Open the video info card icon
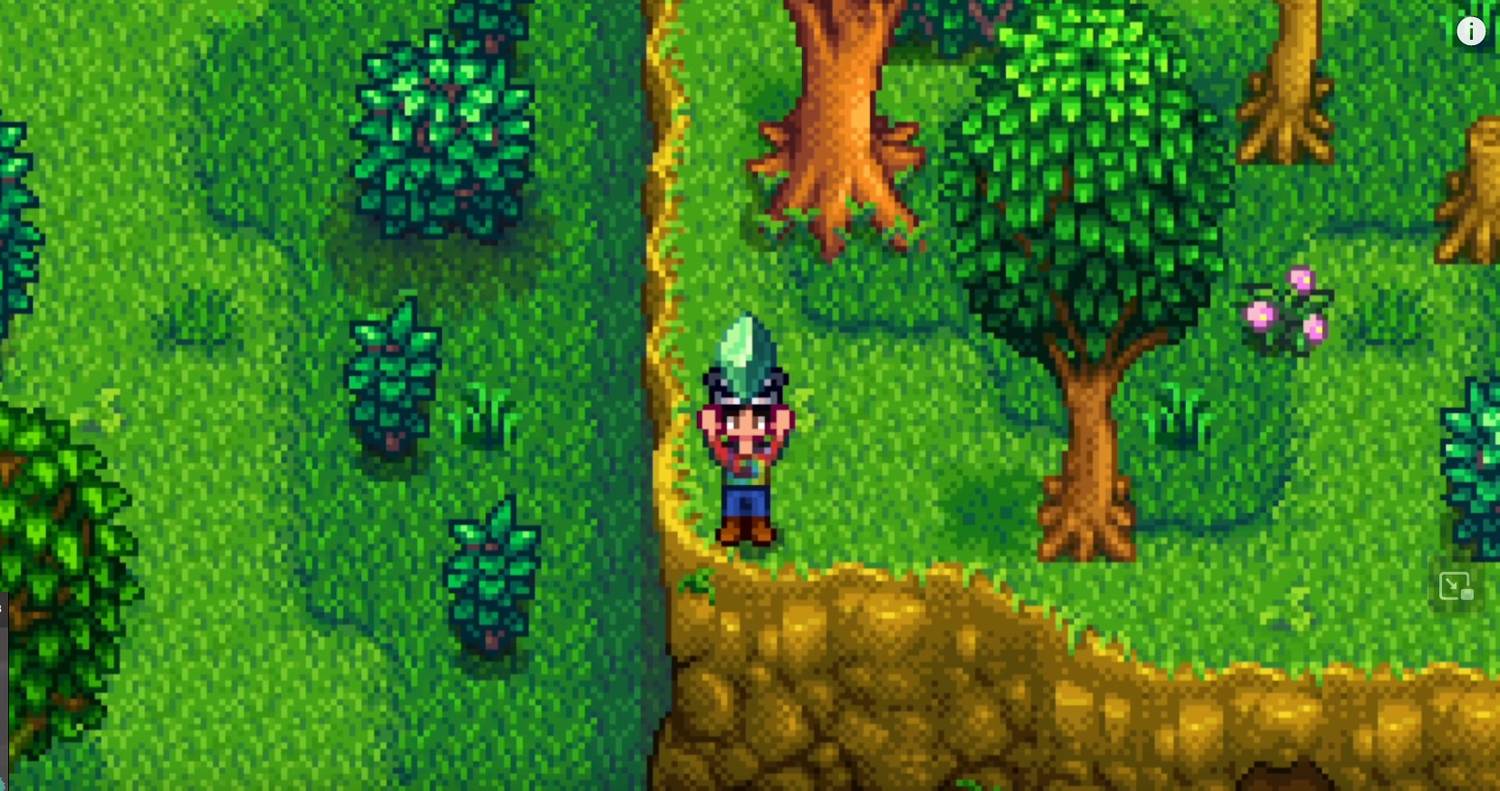 tap(1470, 31)
